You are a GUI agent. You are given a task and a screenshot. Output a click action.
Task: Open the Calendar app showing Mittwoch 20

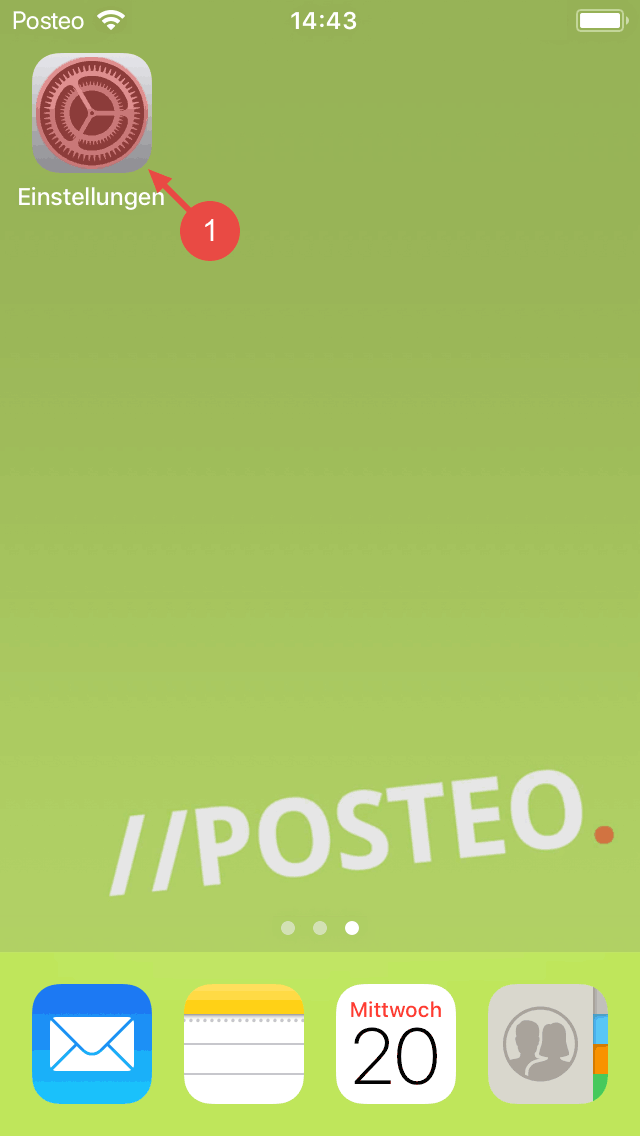click(396, 1043)
